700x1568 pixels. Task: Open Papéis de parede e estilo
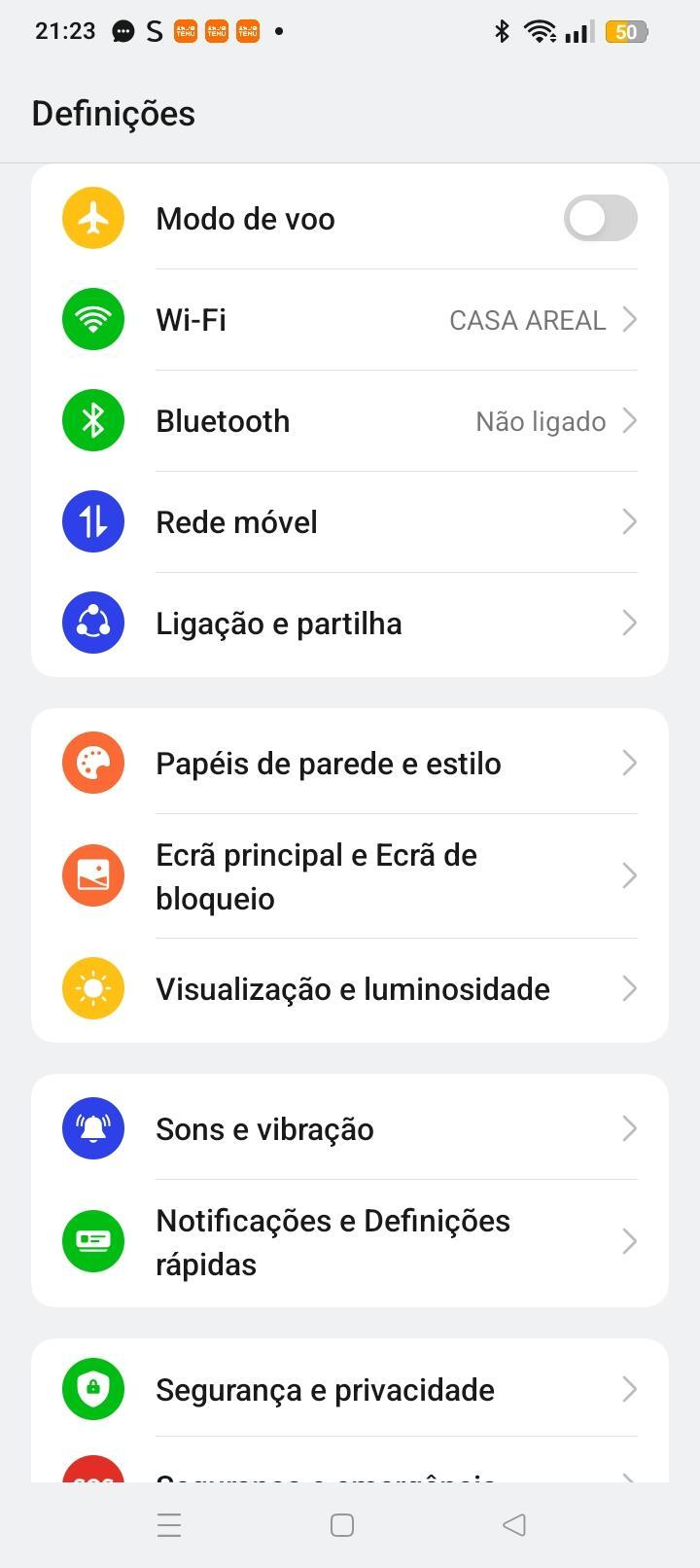(350, 764)
